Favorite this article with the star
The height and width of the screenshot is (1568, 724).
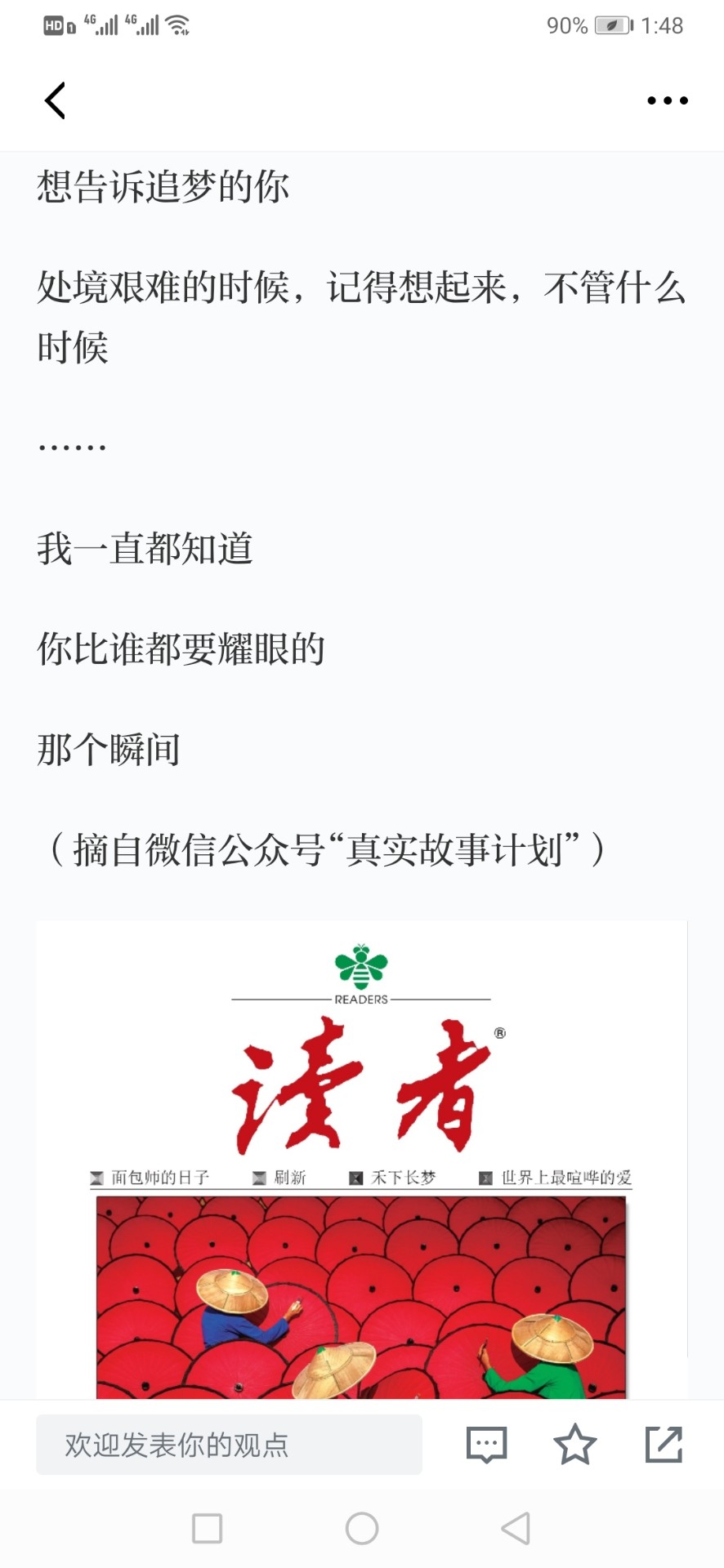[x=574, y=1445]
